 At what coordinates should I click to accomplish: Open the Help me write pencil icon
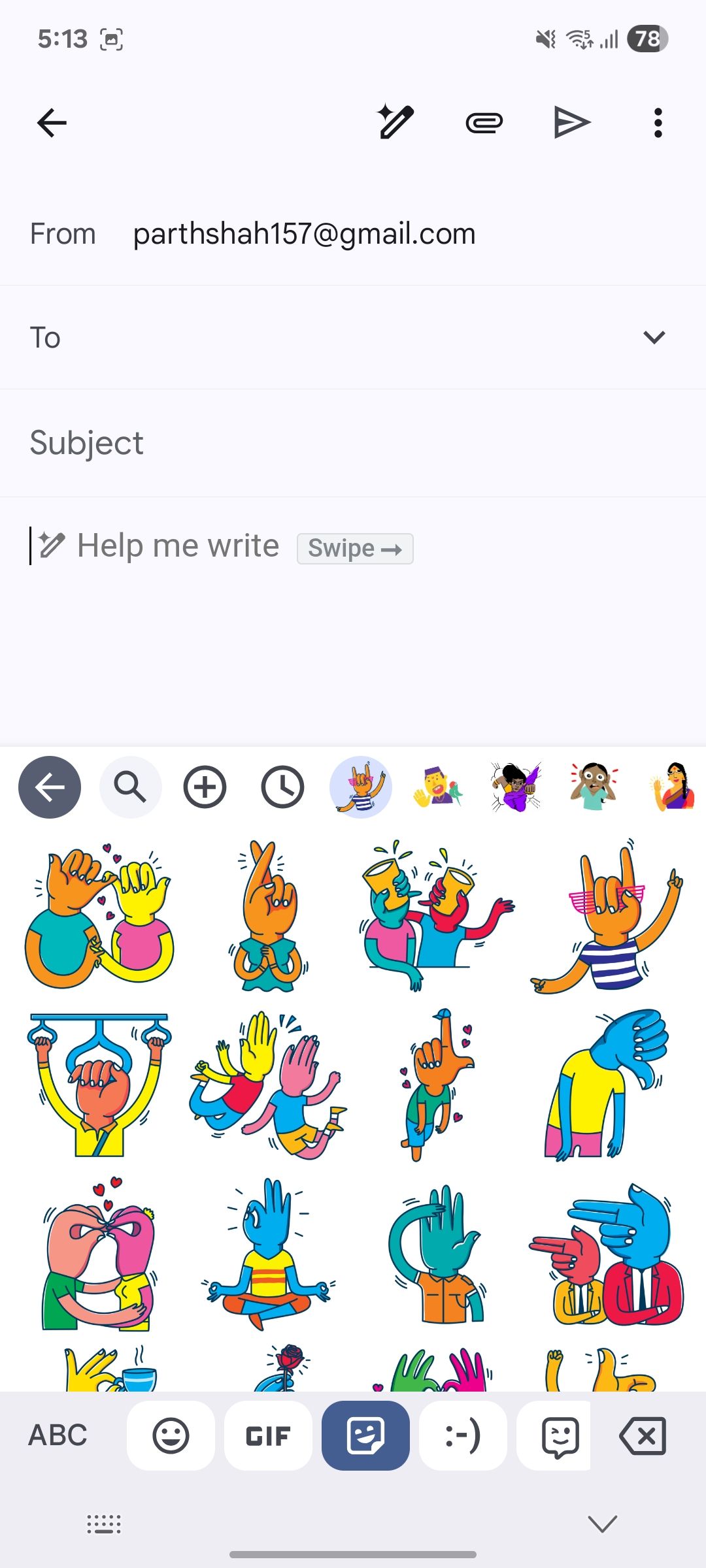pos(395,122)
